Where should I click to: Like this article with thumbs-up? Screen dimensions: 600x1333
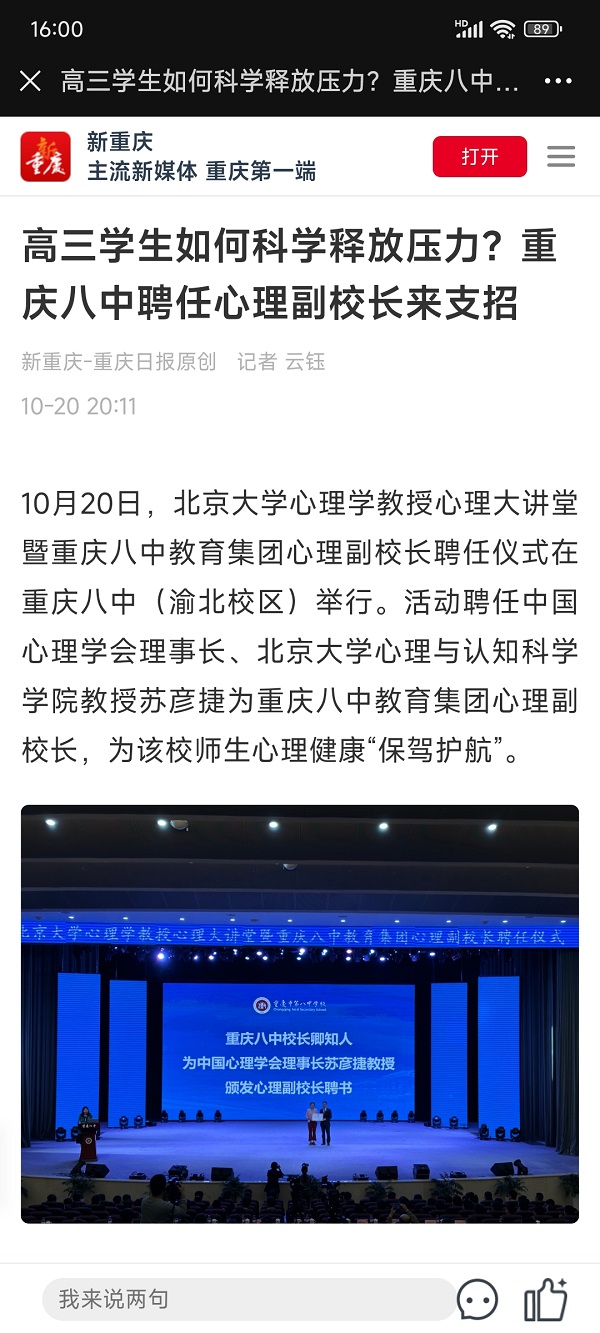coord(546,1299)
